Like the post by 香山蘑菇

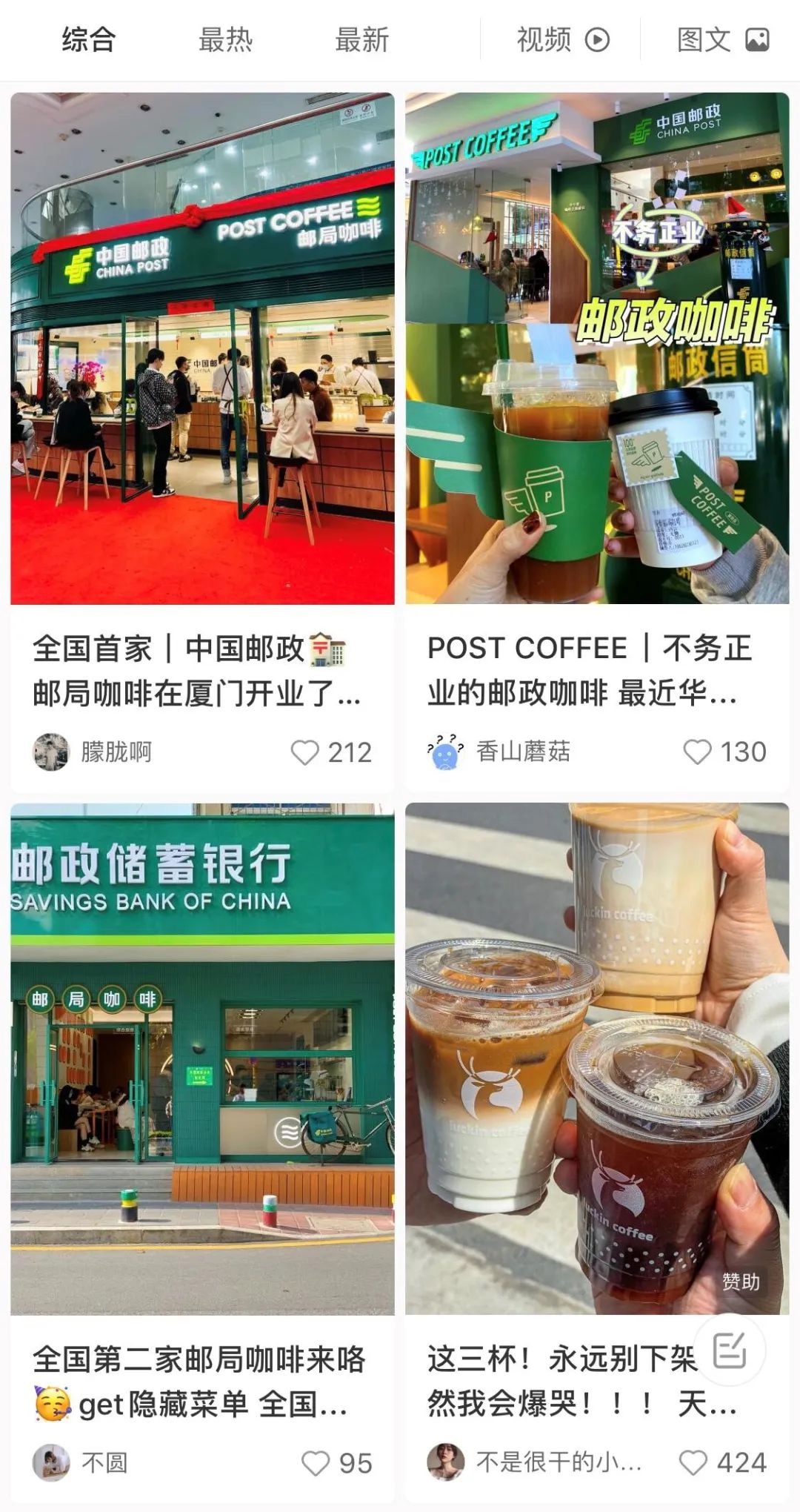click(x=697, y=752)
